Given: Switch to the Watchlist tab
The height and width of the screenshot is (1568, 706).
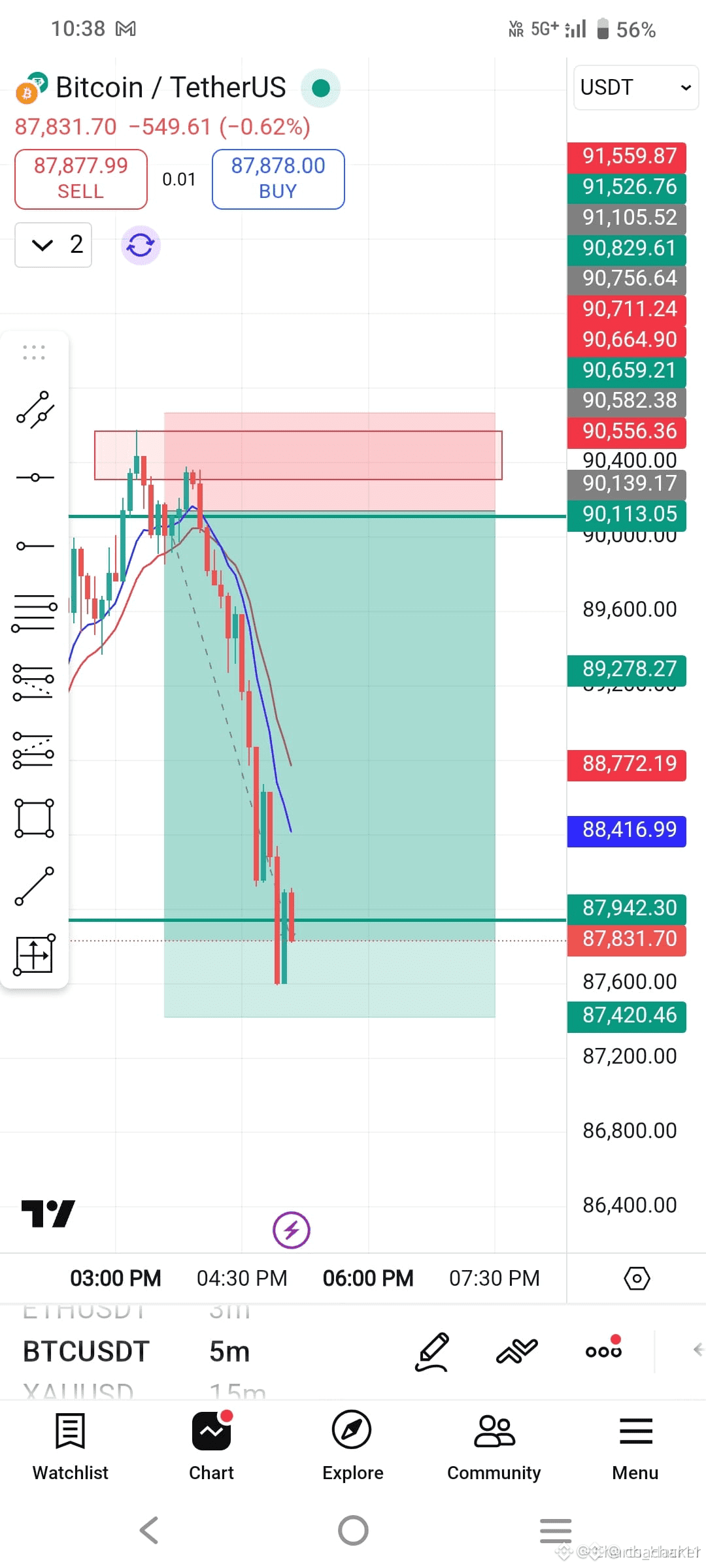Looking at the screenshot, I should (71, 1445).
